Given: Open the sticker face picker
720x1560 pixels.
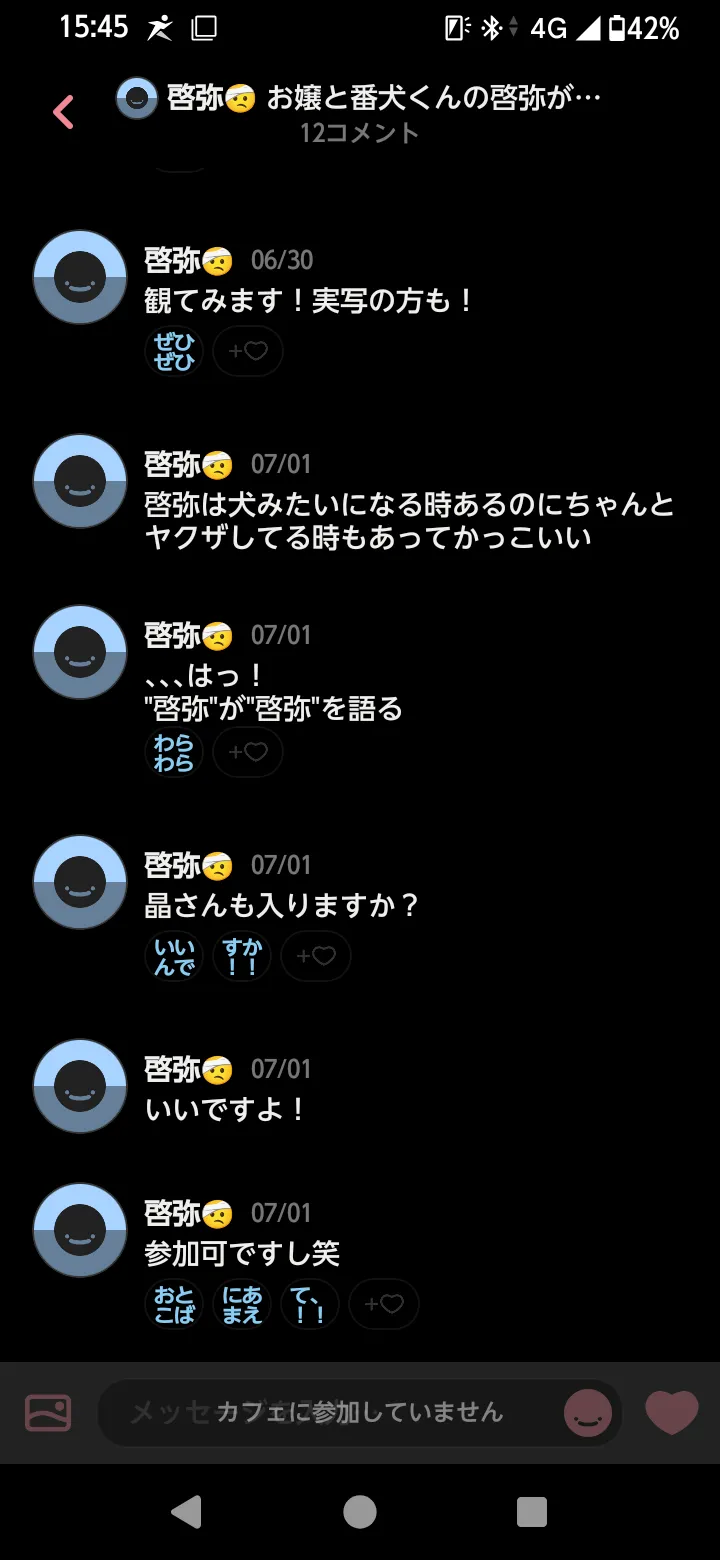Looking at the screenshot, I should coord(587,1413).
